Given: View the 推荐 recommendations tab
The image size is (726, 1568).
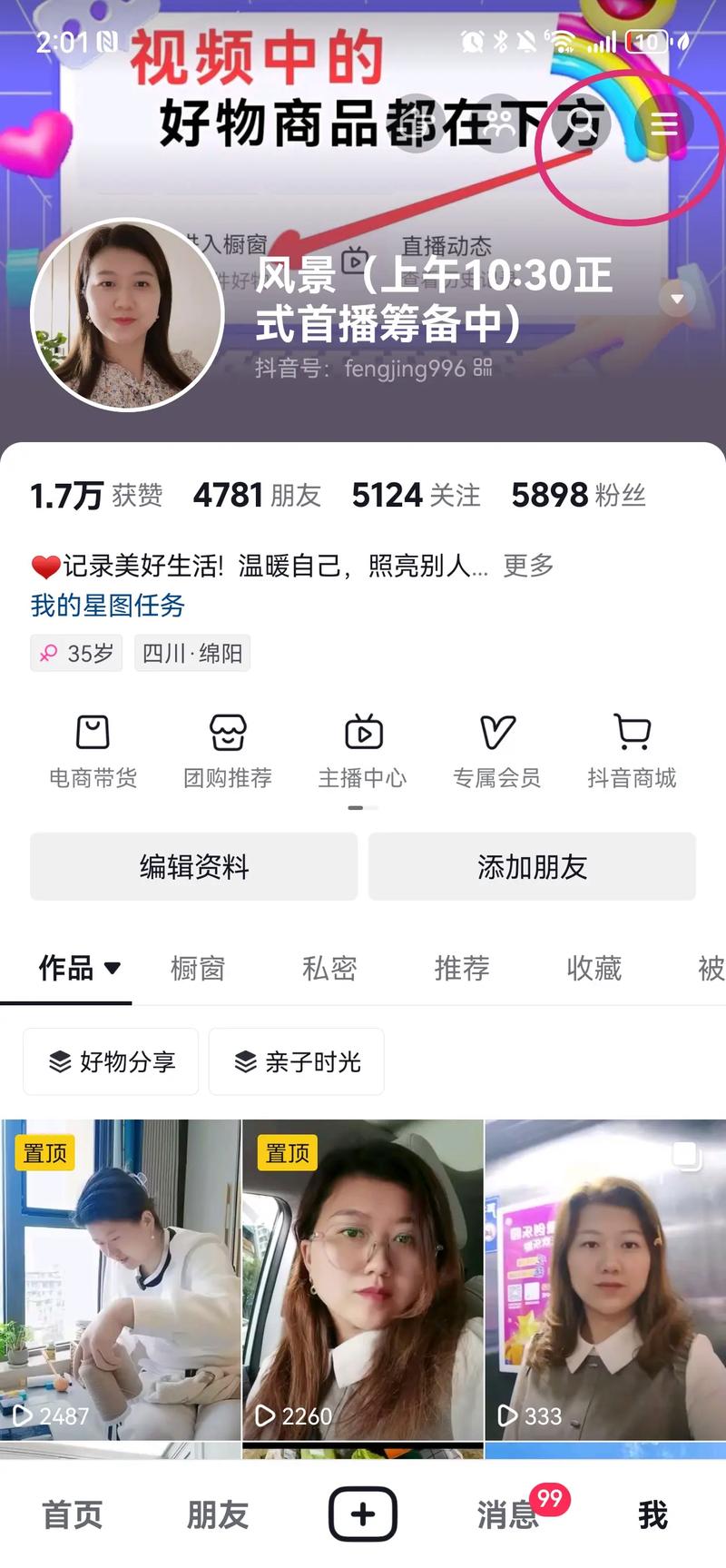Looking at the screenshot, I should tap(462, 969).
